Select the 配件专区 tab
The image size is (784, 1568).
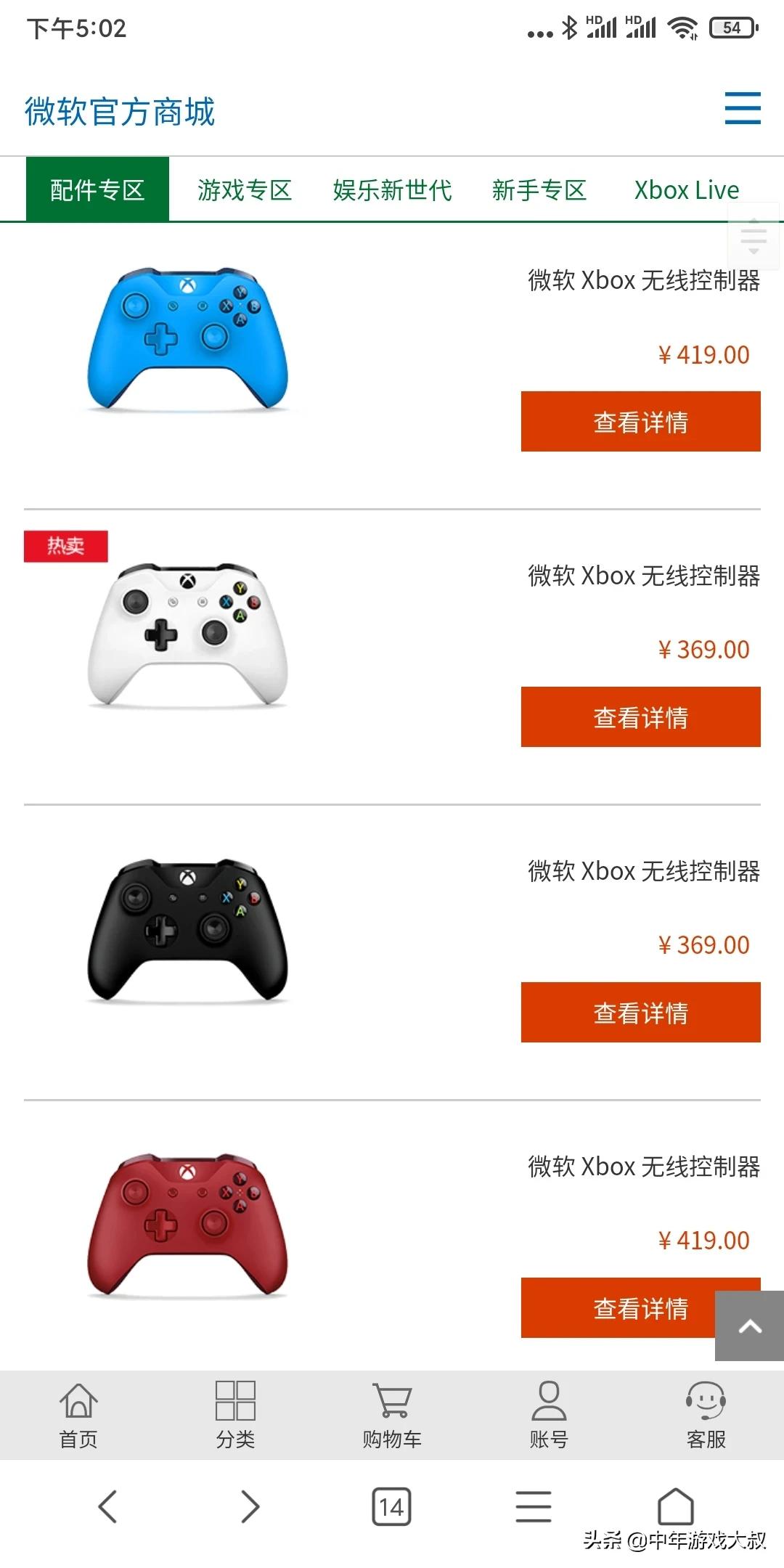coord(97,189)
